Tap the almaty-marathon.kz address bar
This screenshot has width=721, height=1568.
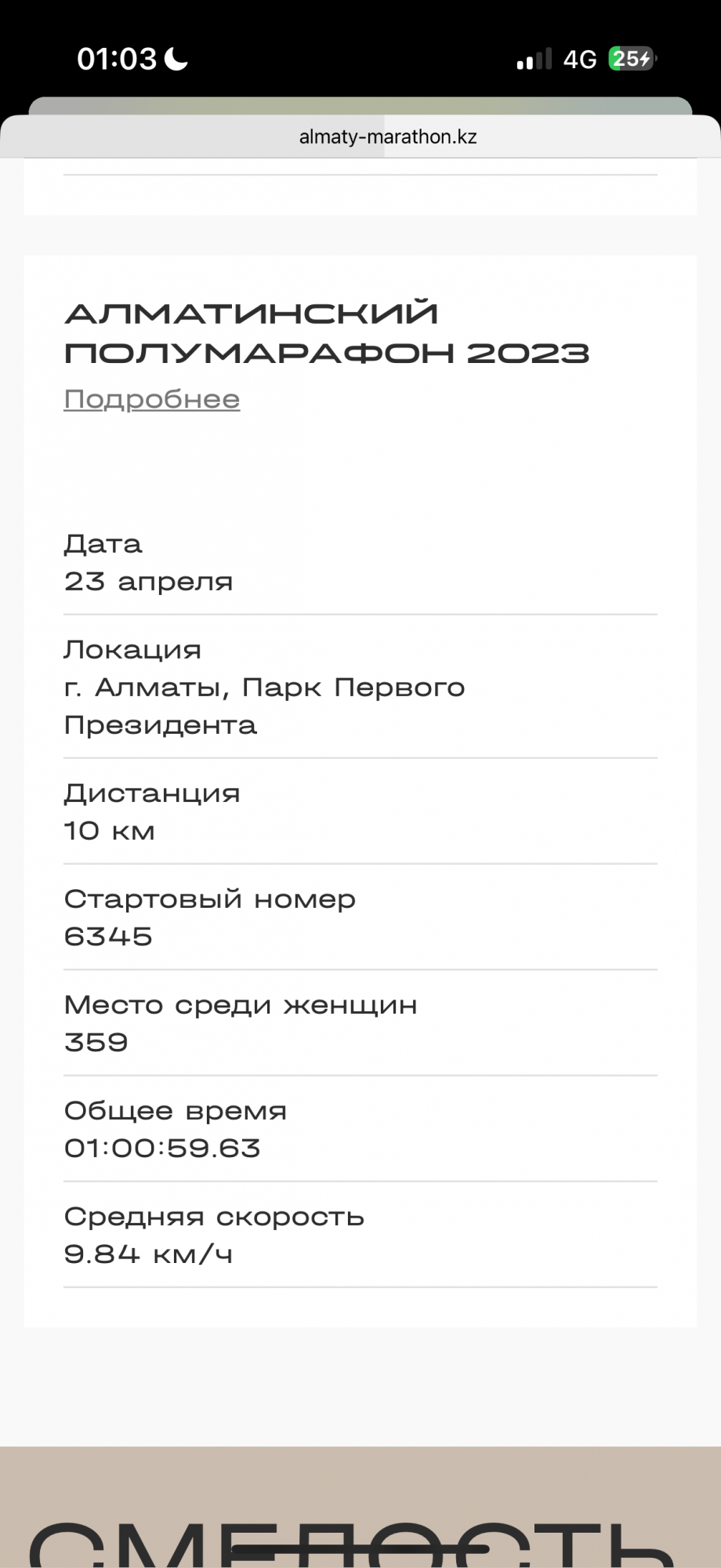click(388, 137)
